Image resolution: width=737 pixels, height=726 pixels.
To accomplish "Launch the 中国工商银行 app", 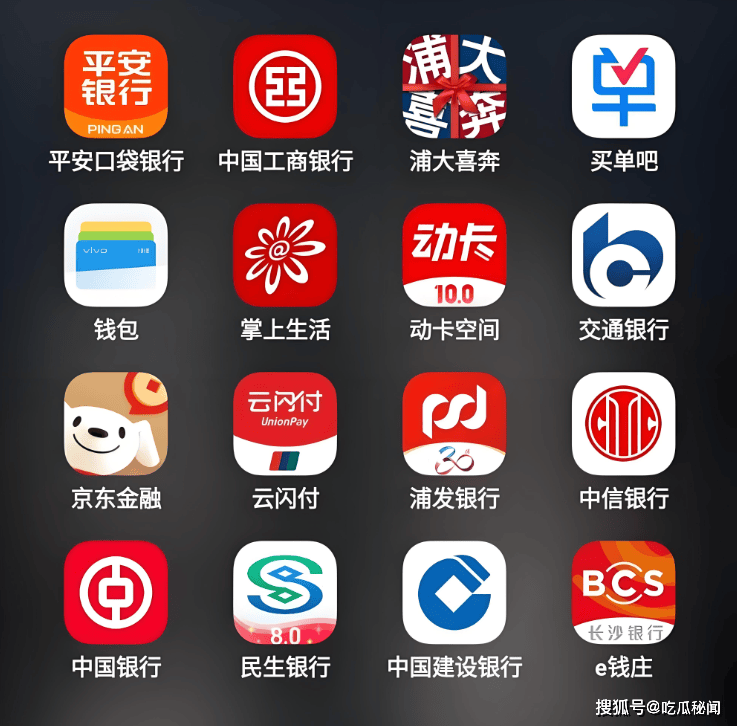I will (x=285, y=87).
